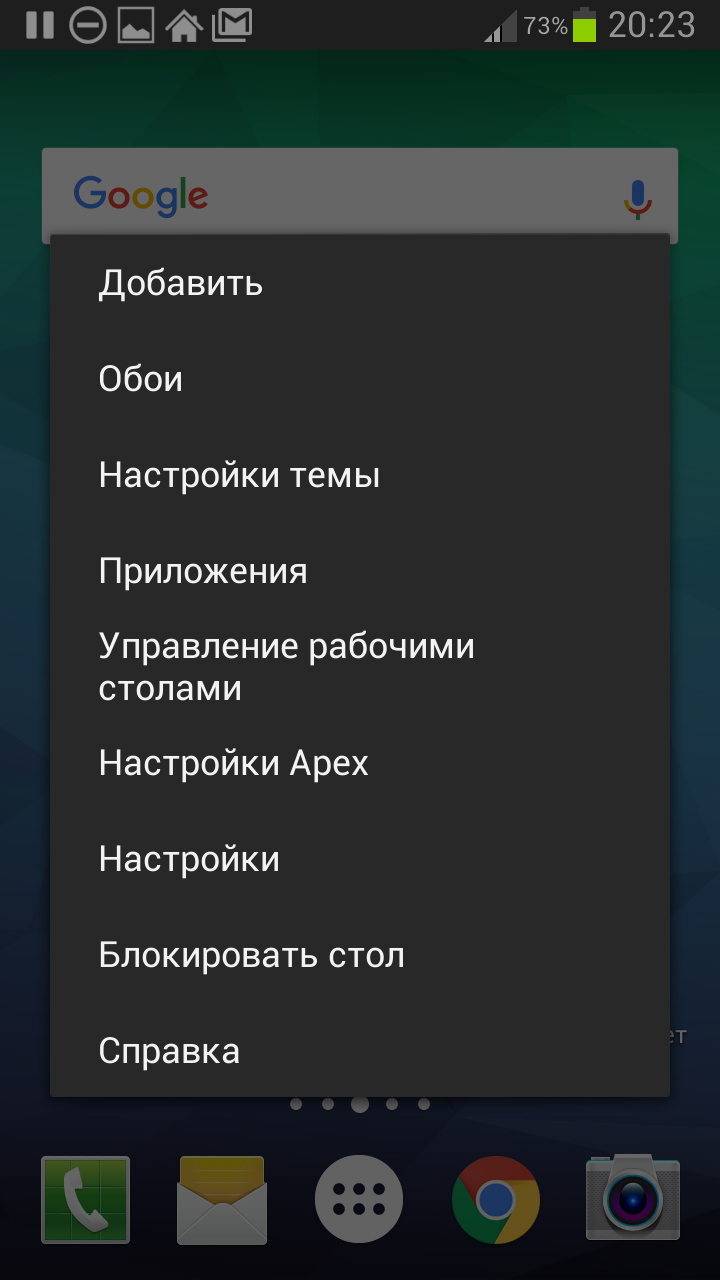
Task: Launch the Phone dialer app
Action: pyautogui.click(x=86, y=1199)
